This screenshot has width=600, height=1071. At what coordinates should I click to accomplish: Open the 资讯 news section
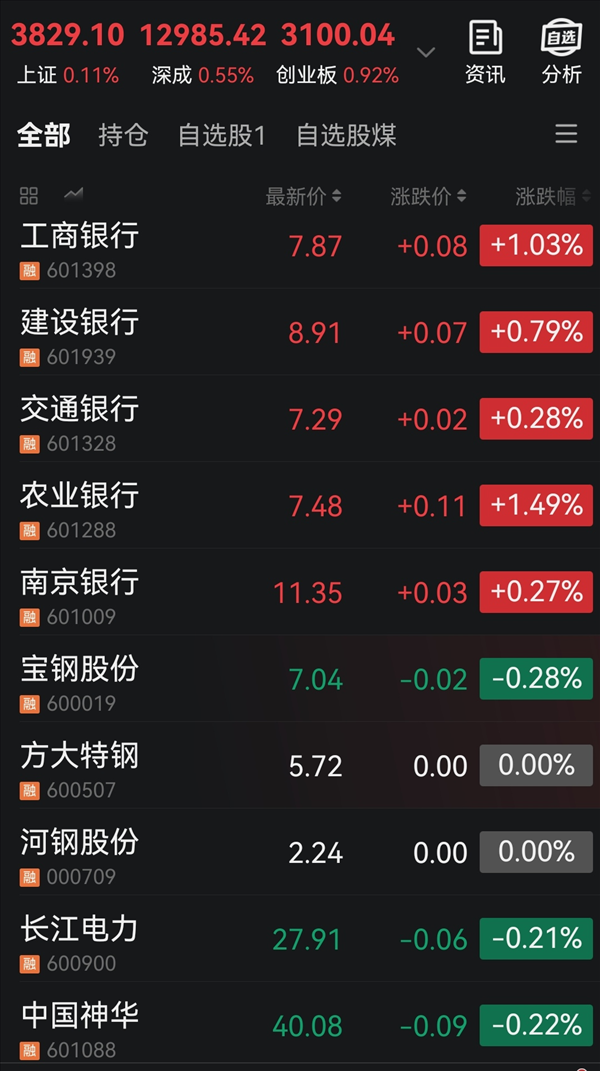pyautogui.click(x=485, y=52)
